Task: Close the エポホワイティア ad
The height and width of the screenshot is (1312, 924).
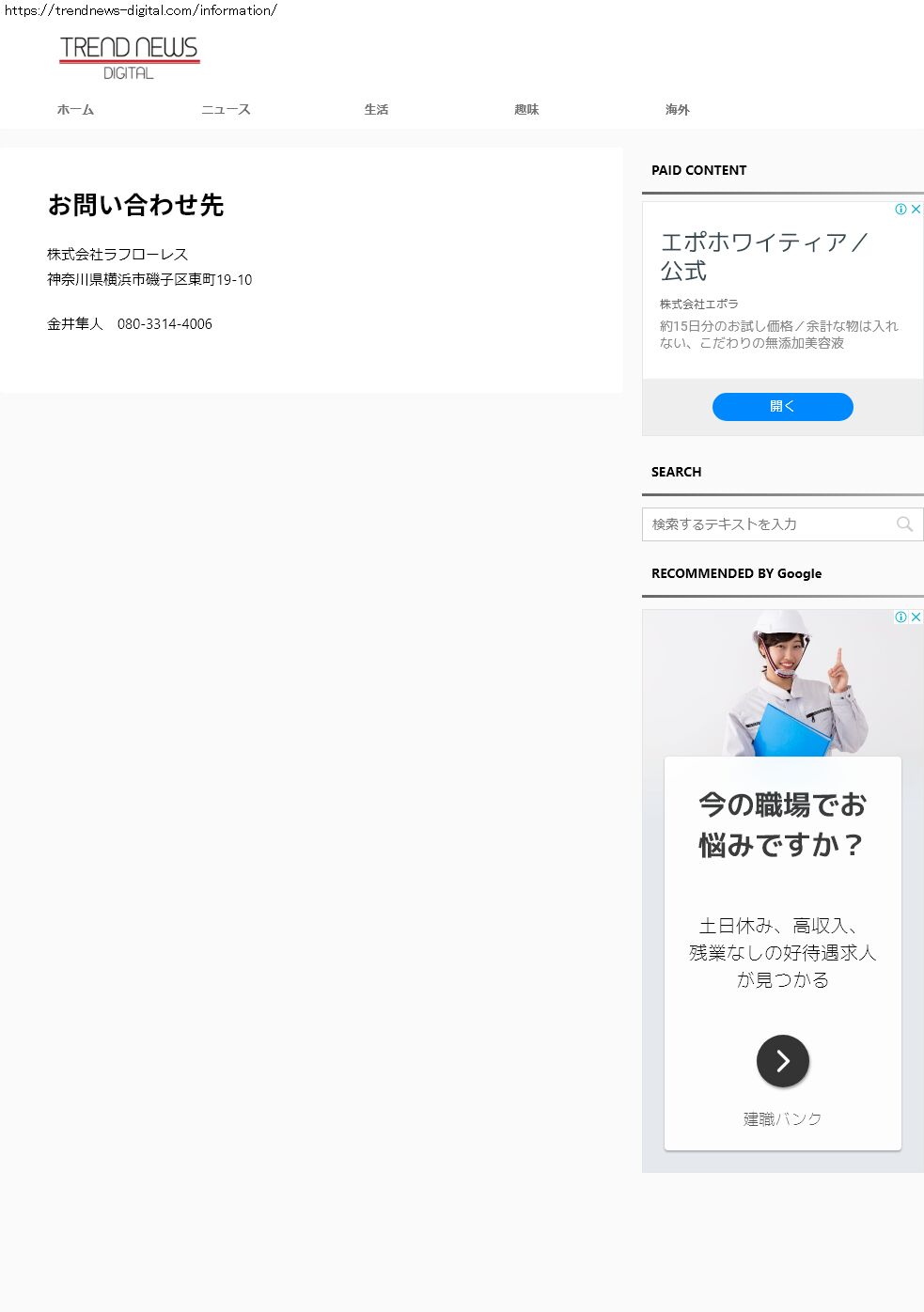Action: 916,210
